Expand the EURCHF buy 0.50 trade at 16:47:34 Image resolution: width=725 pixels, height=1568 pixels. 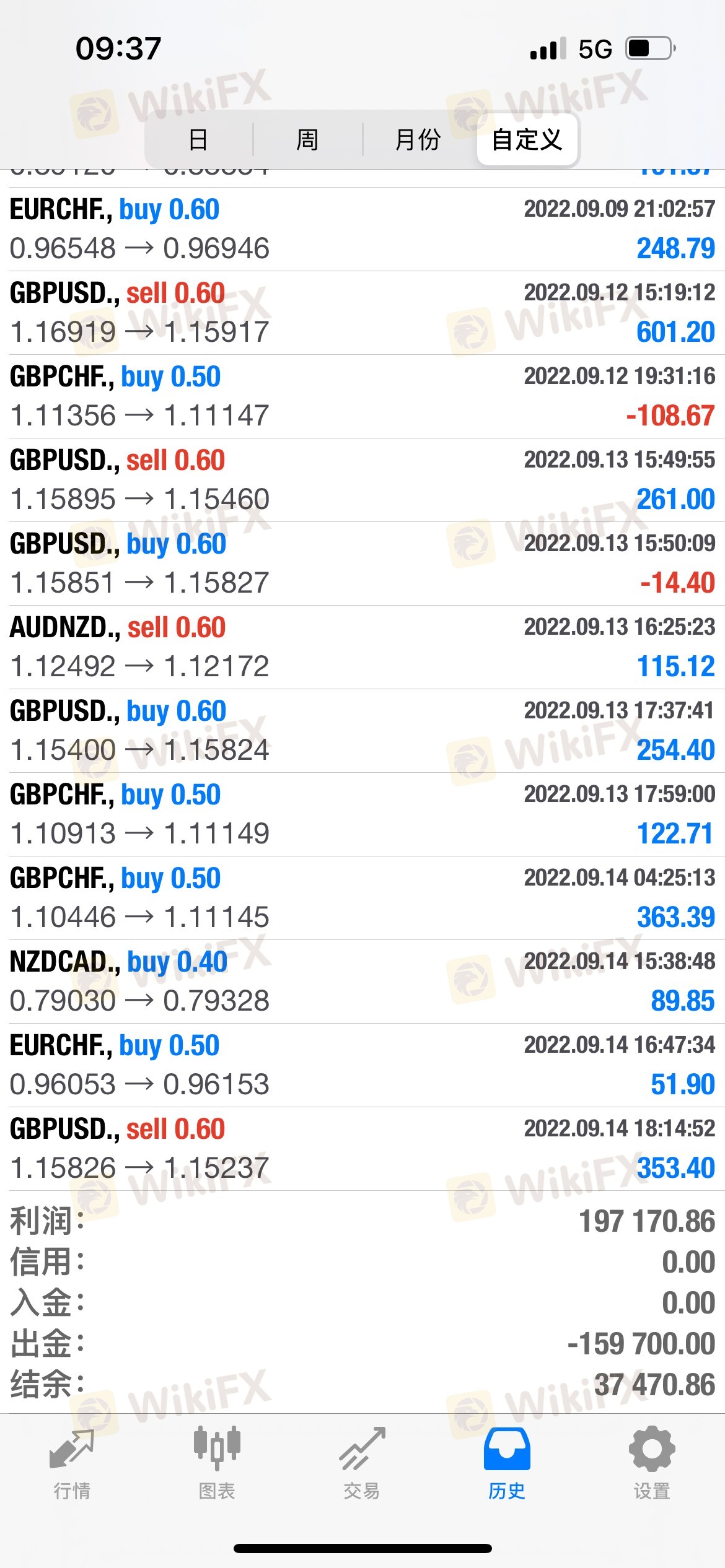tap(362, 1065)
